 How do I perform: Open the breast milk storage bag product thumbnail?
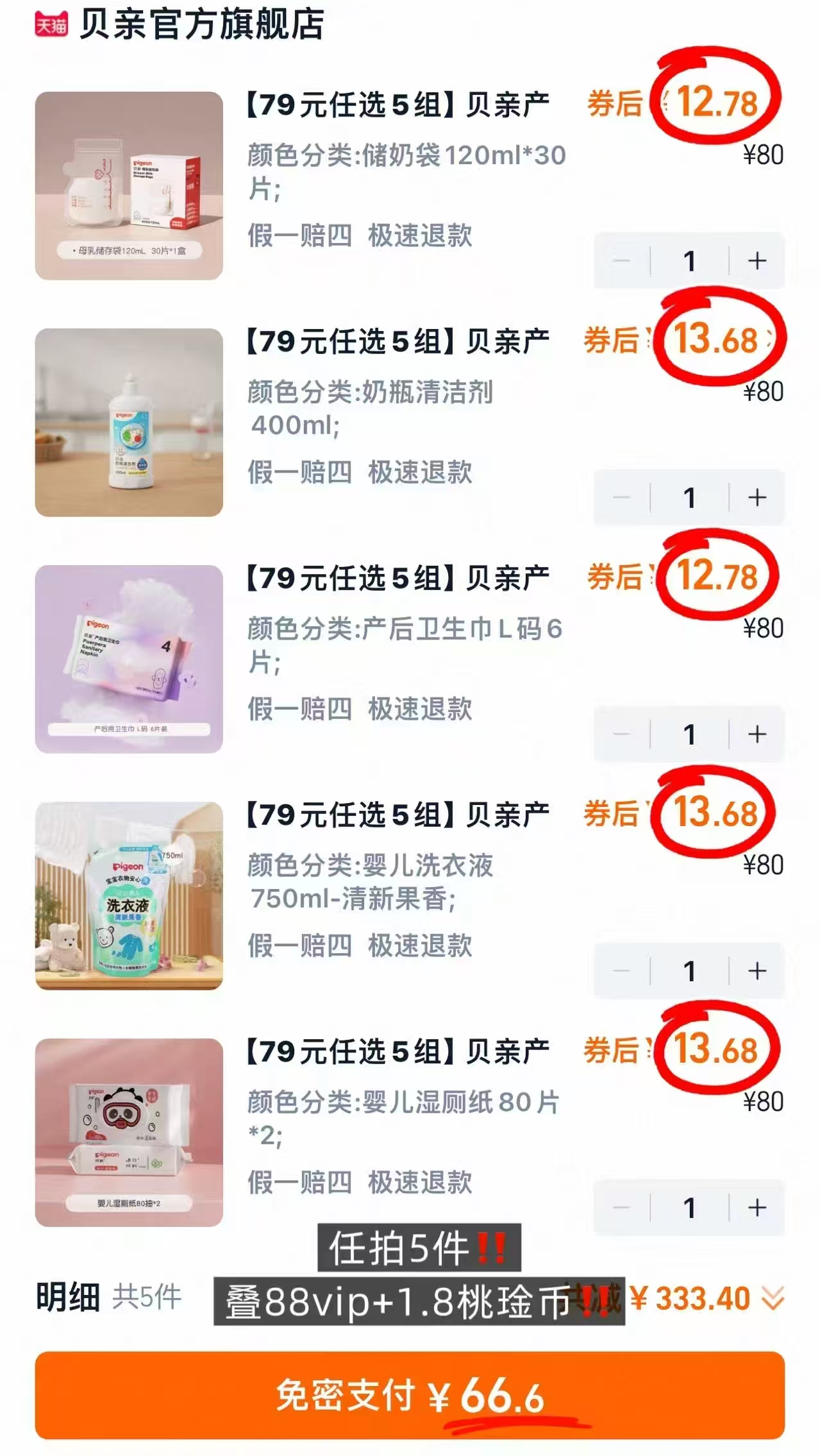point(127,185)
